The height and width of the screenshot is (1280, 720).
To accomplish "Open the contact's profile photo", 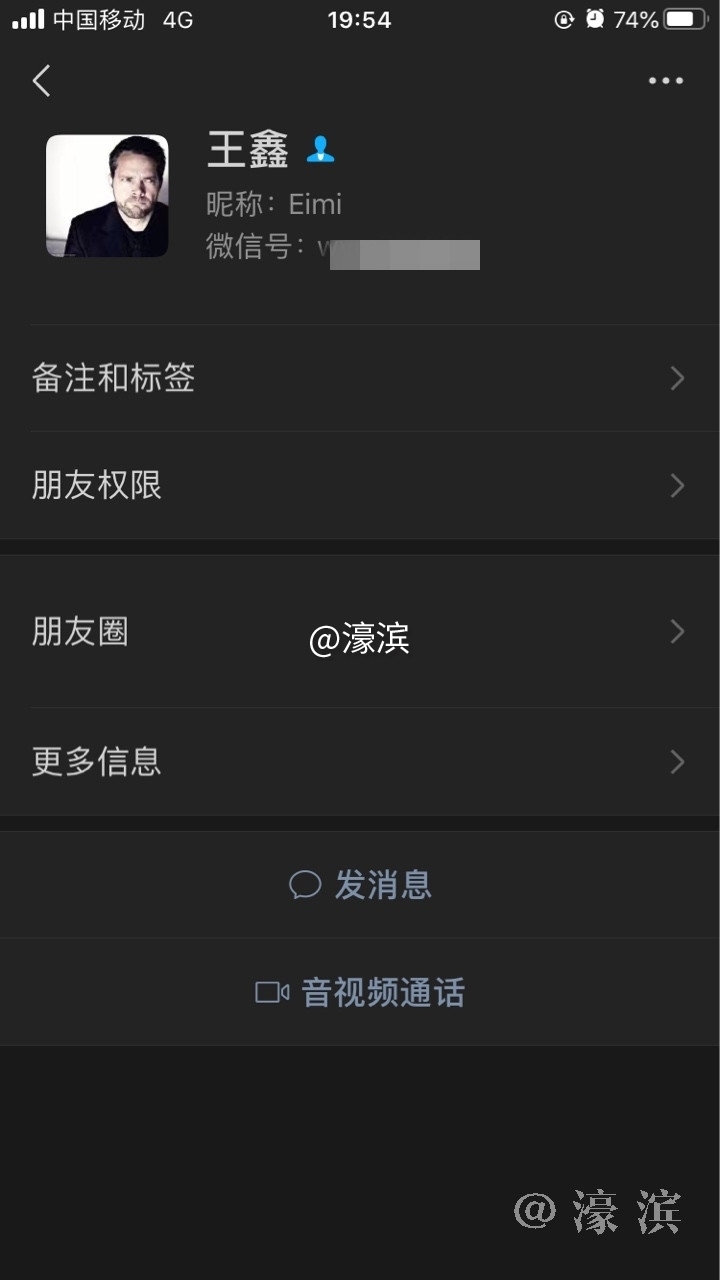I will tap(107, 196).
